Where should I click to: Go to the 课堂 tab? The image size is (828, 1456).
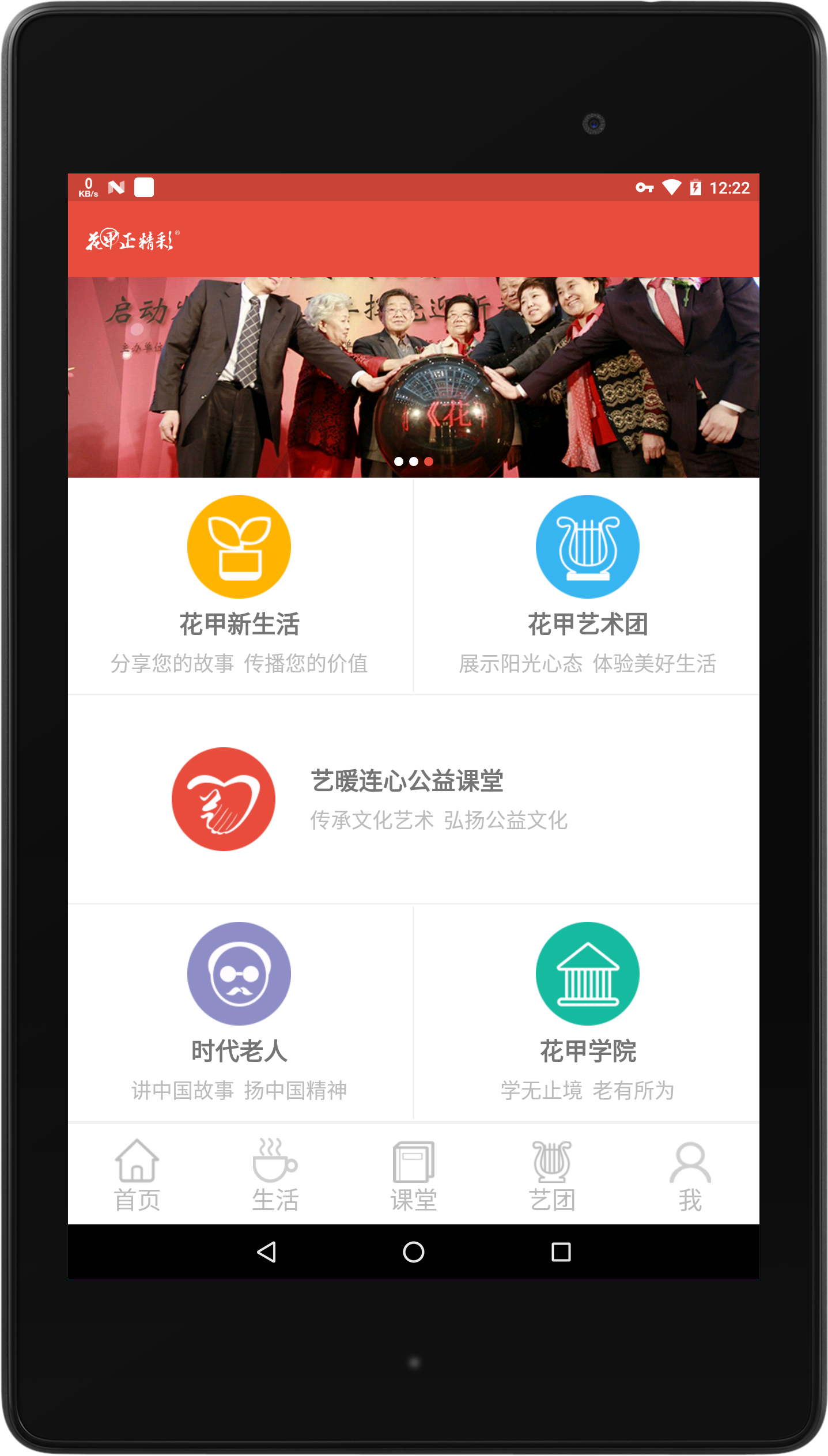pyautogui.click(x=413, y=1175)
